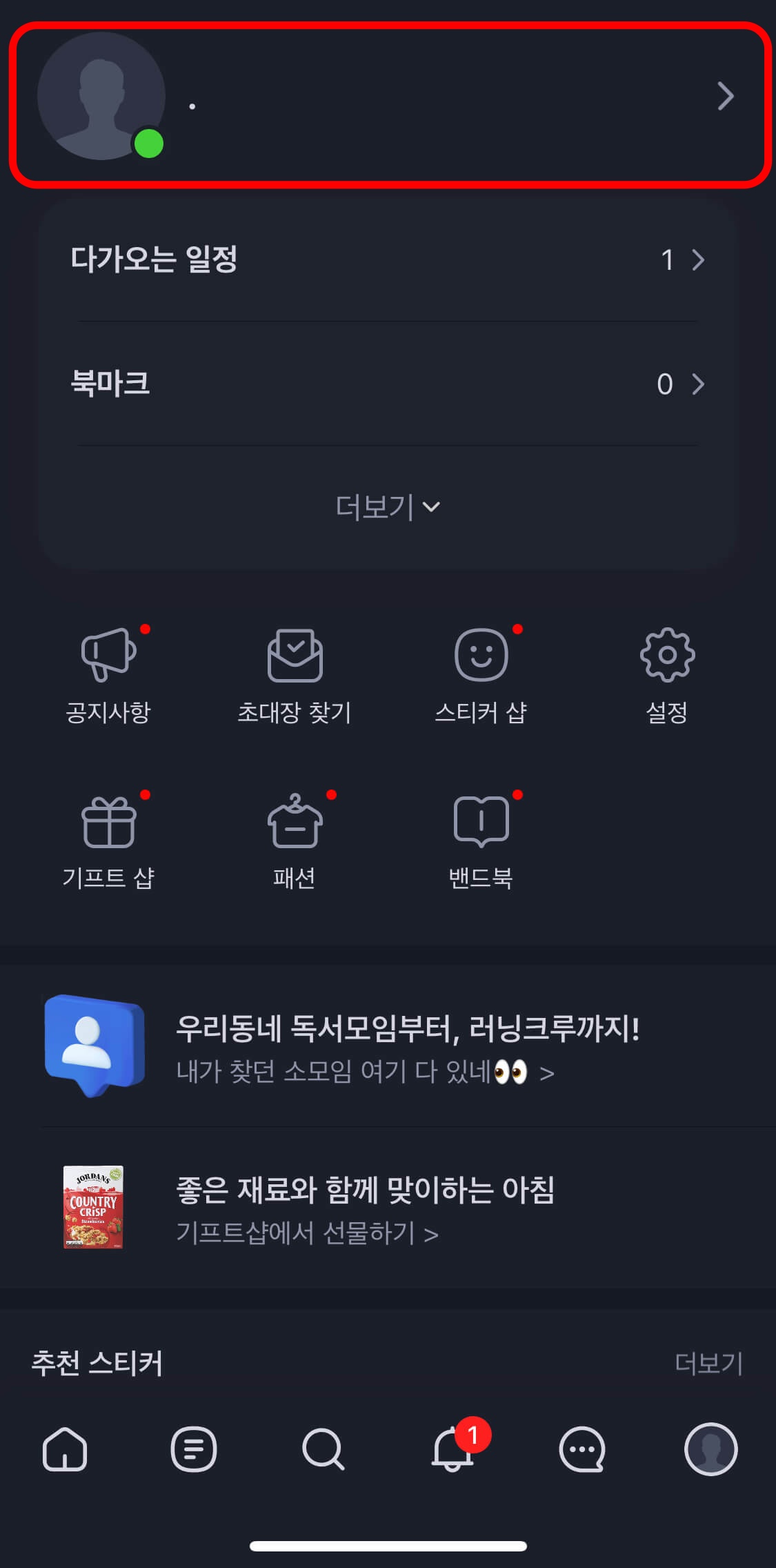This screenshot has height=1568, width=776.
Task: Expand the profile section chevron
Action: click(x=724, y=97)
